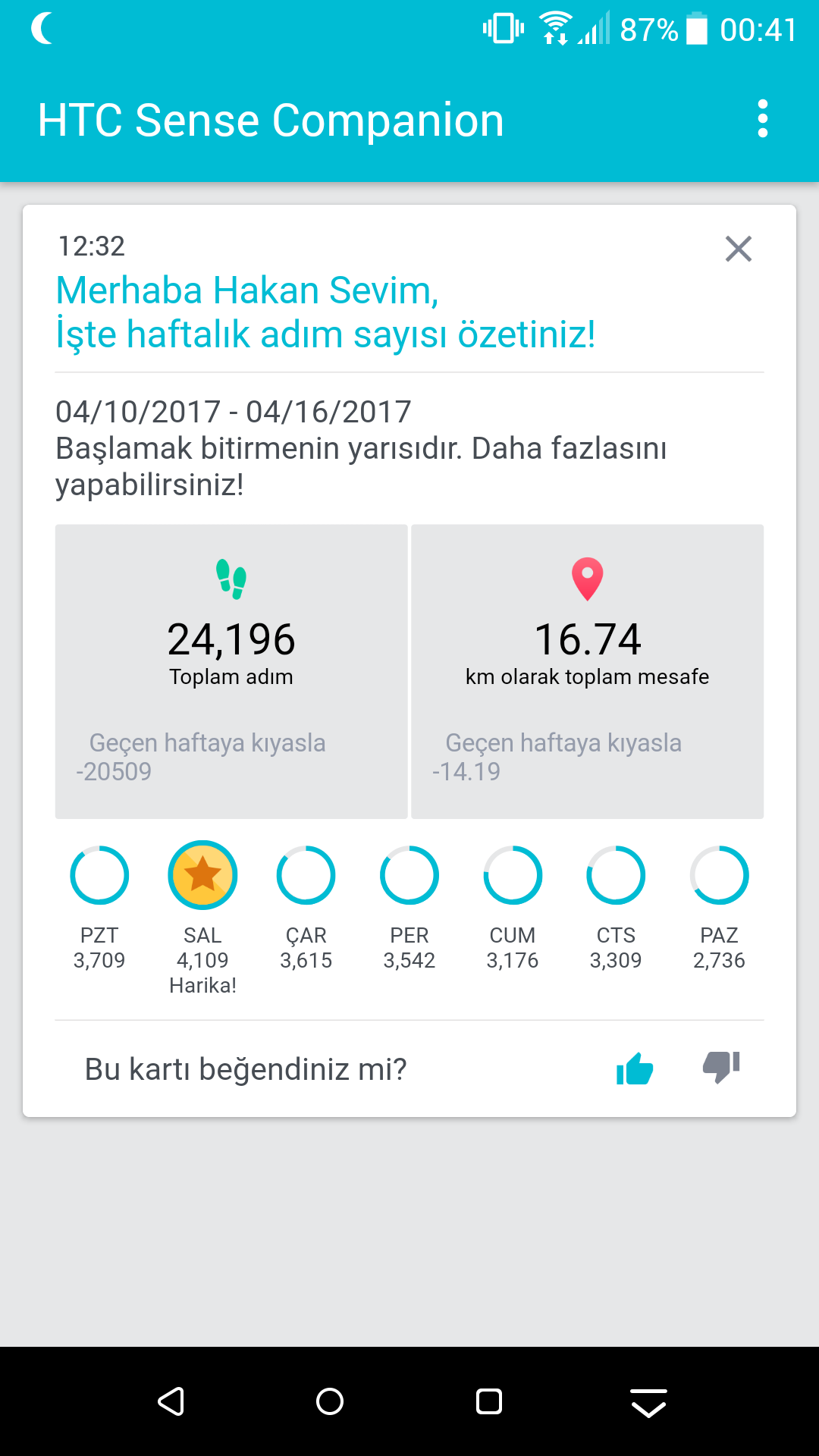
Task: Give the card a thumbs up
Action: [x=635, y=1068]
